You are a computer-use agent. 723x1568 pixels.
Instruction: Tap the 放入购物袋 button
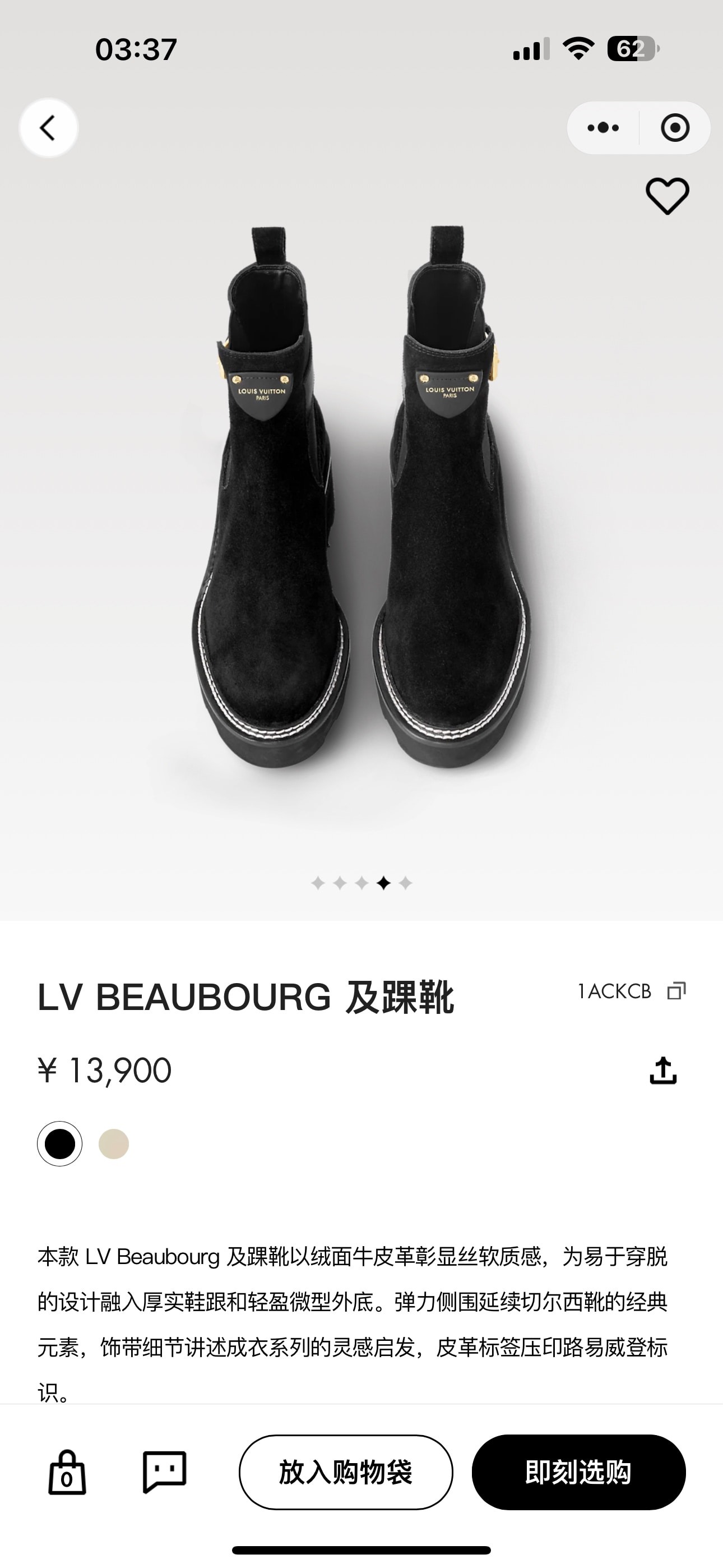point(346,1473)
